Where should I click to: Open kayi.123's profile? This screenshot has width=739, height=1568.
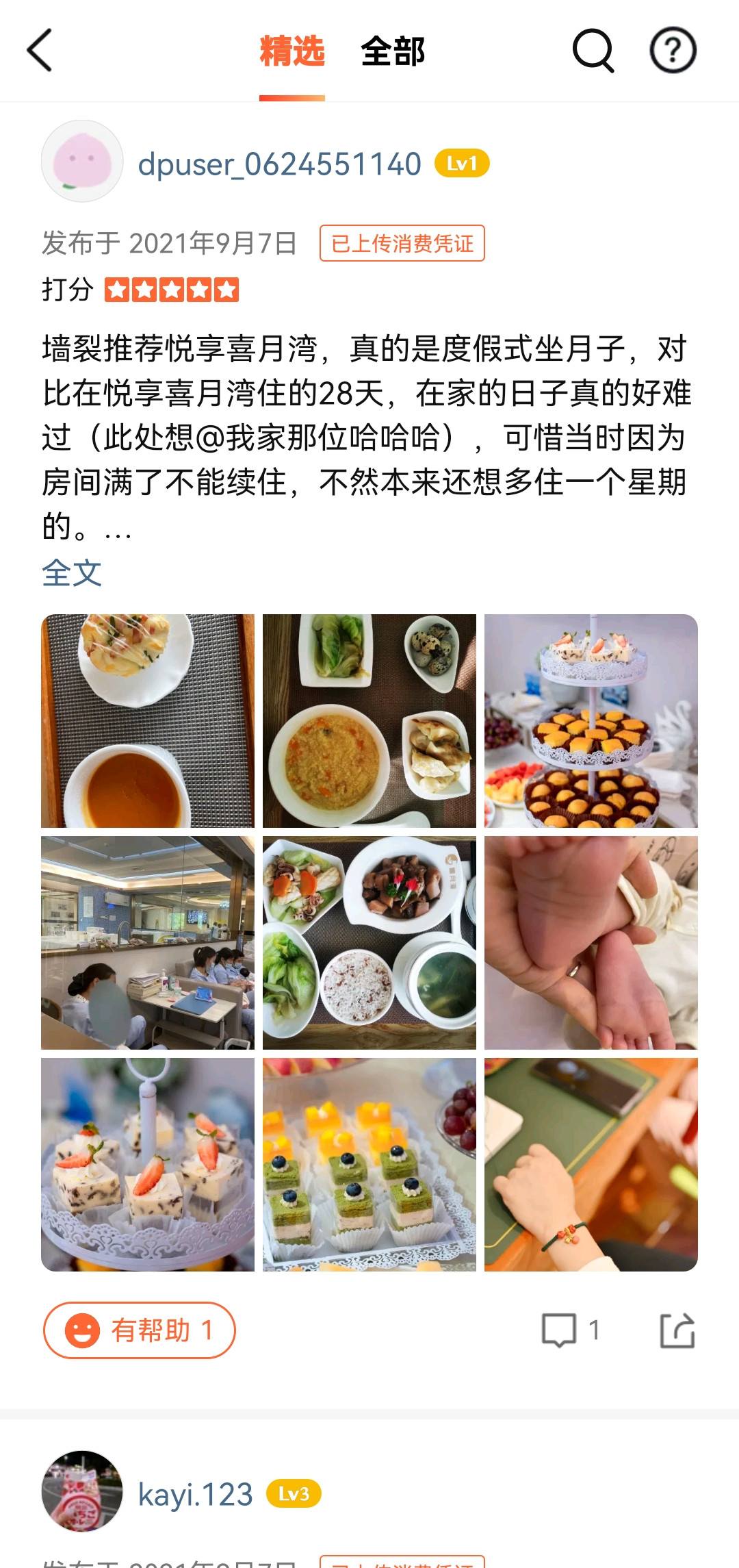coord(195,1494)
